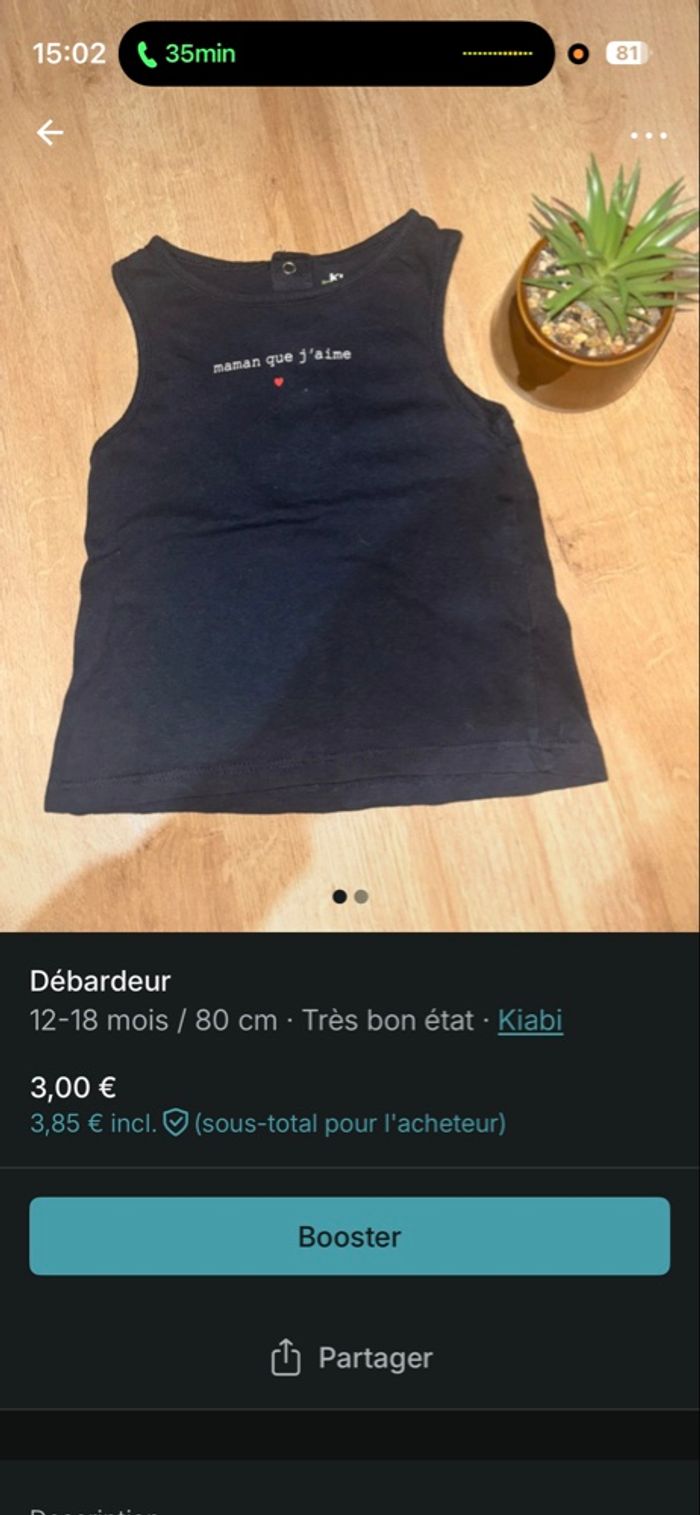Open the three-dot overflow menu

tap(648, 135)
